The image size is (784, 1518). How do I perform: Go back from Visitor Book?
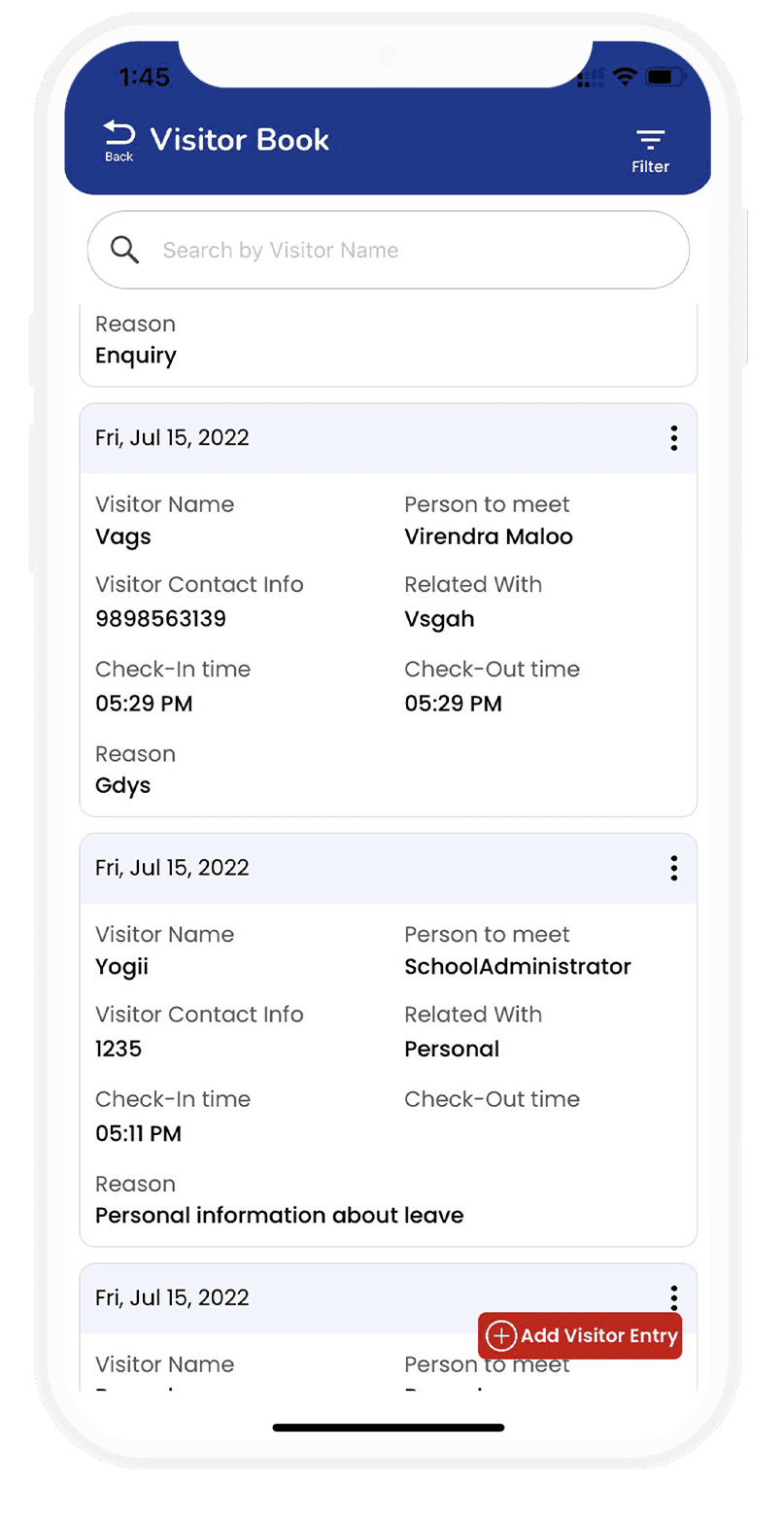click(119, 141)
